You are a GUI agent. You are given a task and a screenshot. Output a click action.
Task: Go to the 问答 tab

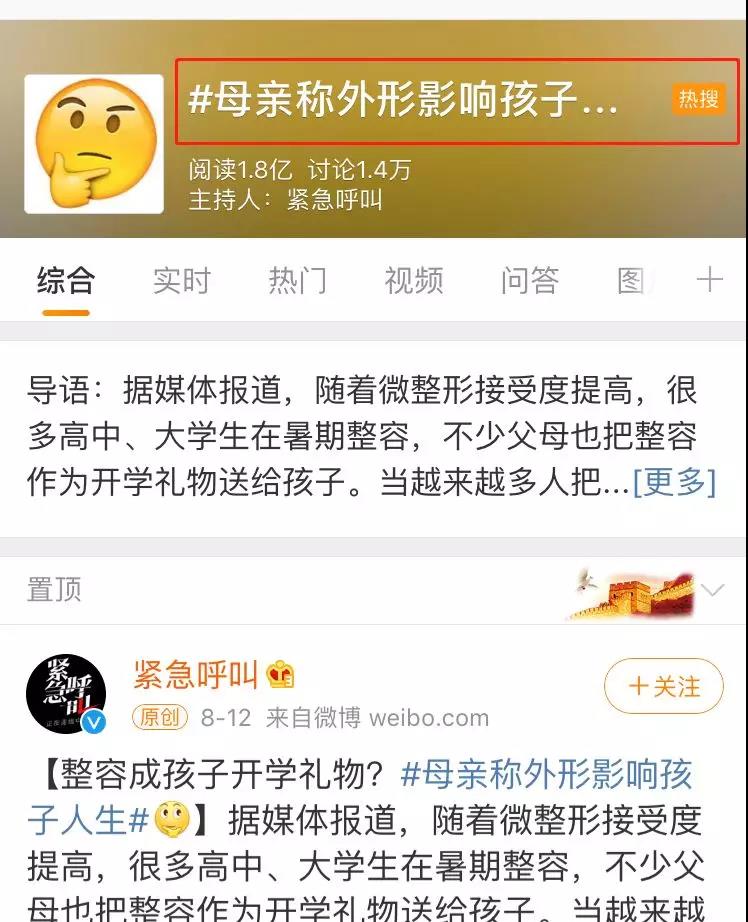point(529,281)
